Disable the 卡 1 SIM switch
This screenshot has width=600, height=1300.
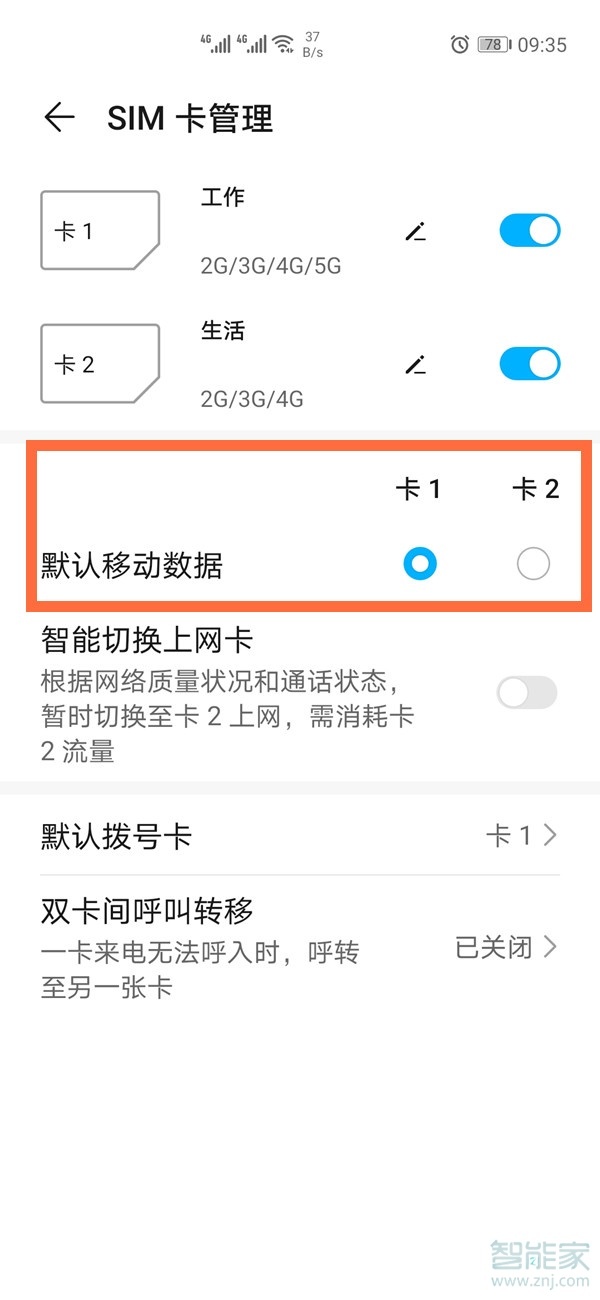point(529,231)
